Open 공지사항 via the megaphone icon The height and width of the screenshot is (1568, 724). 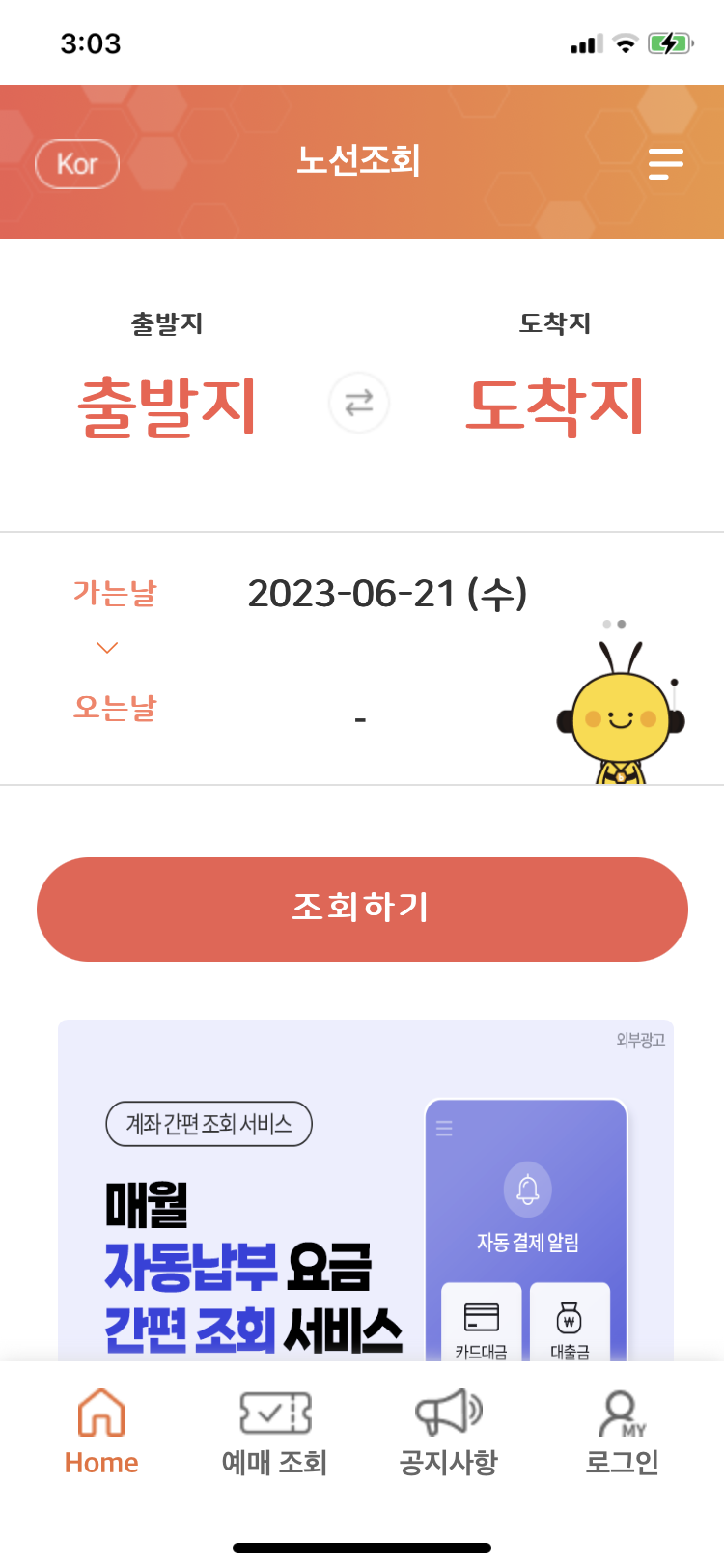tap(446, 1413)
